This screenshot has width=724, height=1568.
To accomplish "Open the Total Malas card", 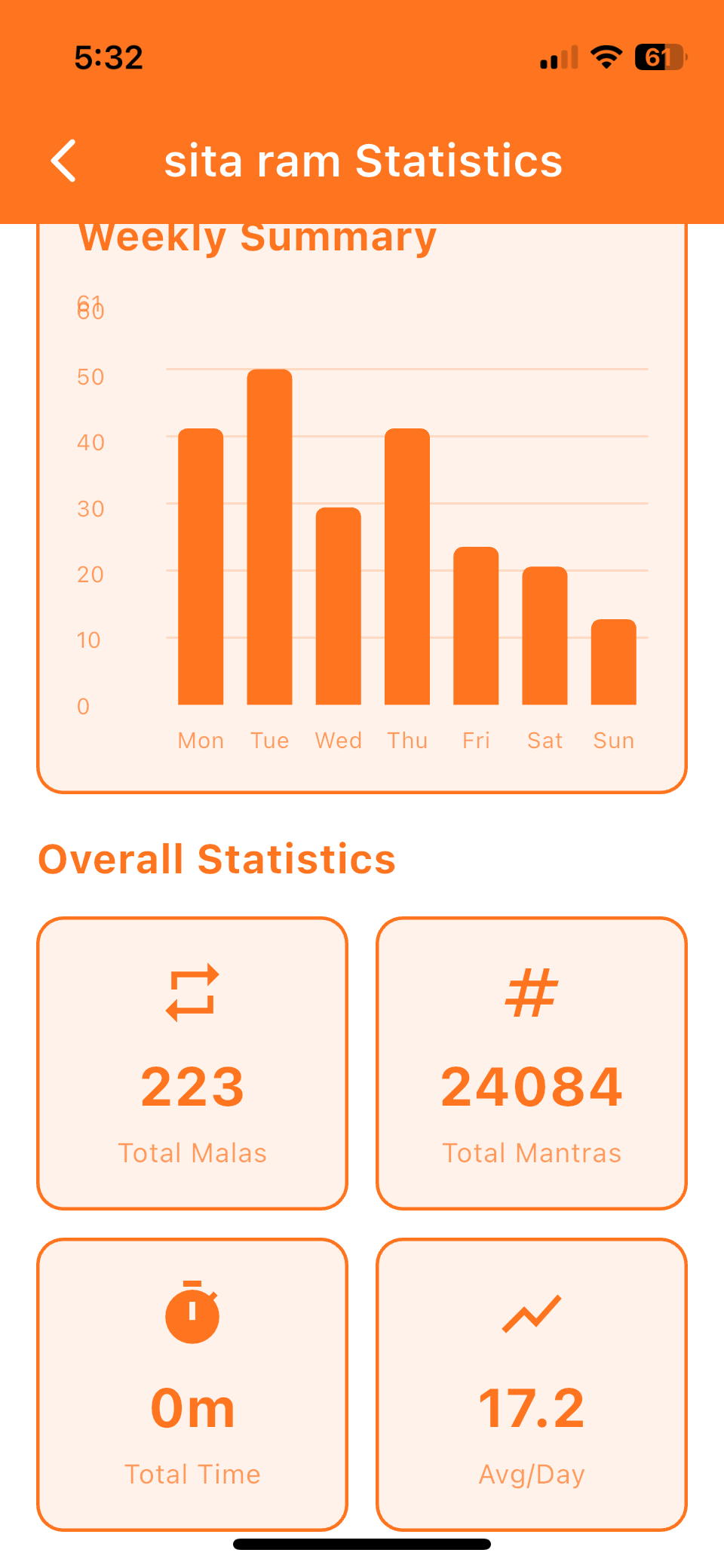I will pyautogui.click(x=192, y=1062).
